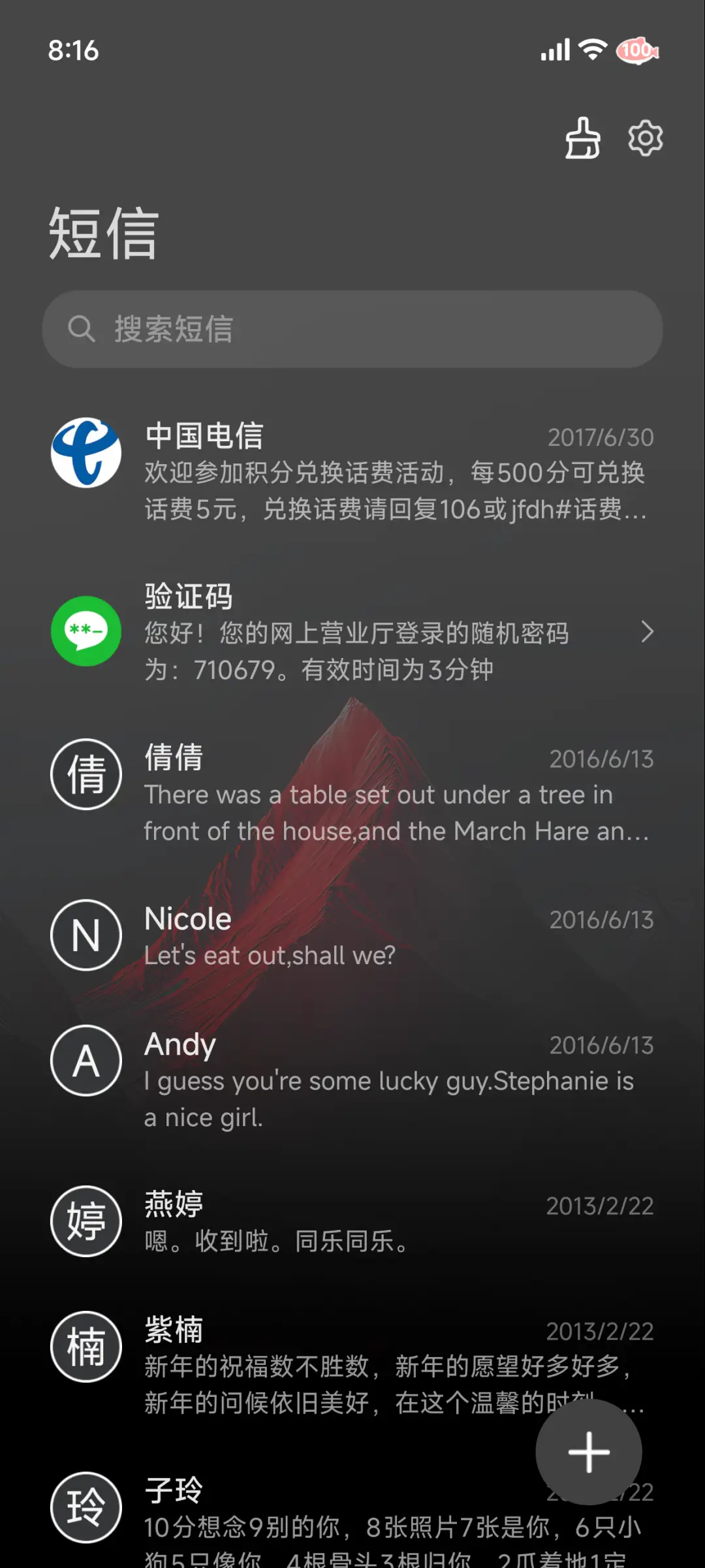Open the message cleanup brush icon
This screenshot has width=705, height=1568.
[x=582, y=138]
